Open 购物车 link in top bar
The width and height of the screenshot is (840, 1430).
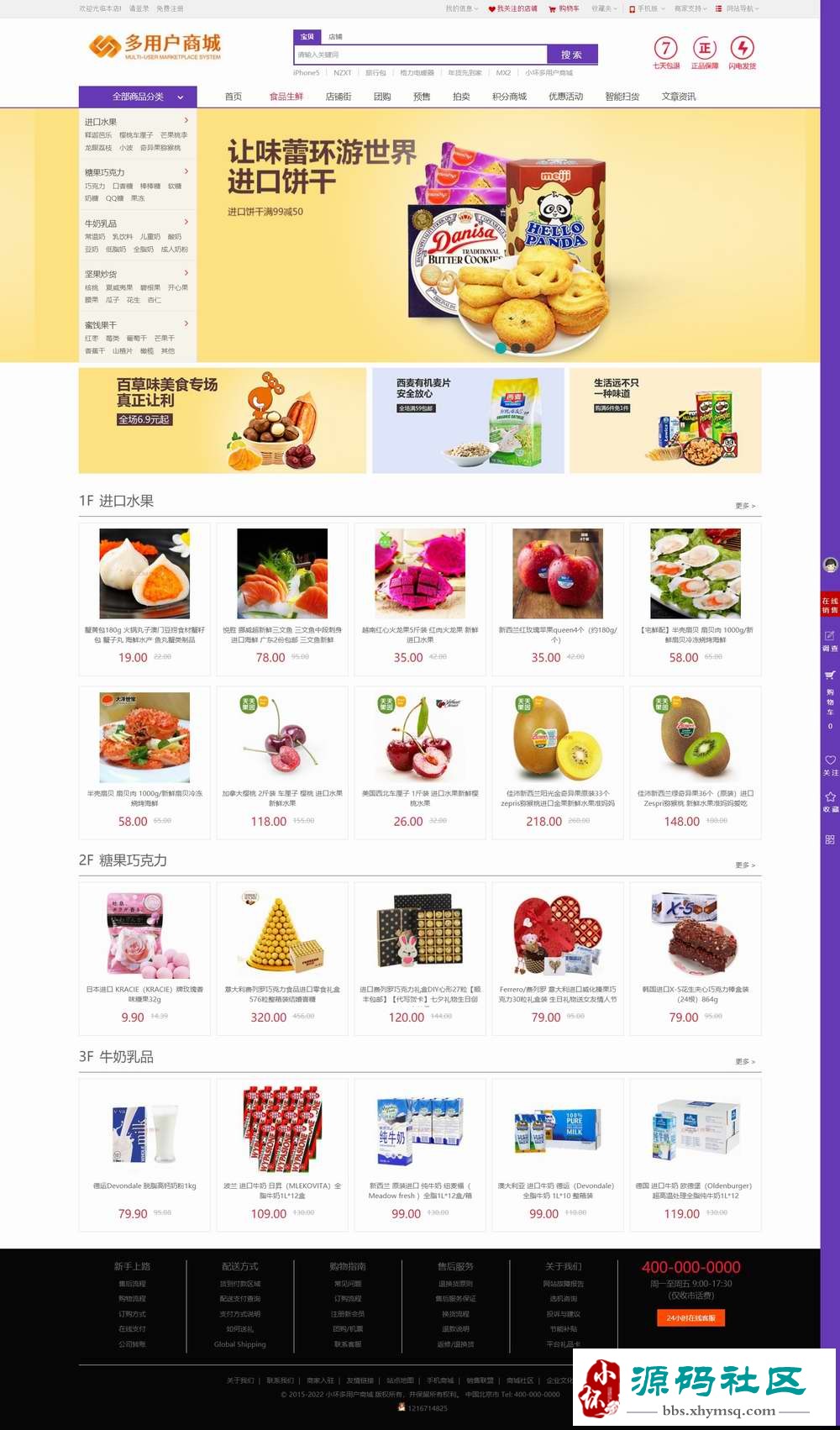pos(564,9)
